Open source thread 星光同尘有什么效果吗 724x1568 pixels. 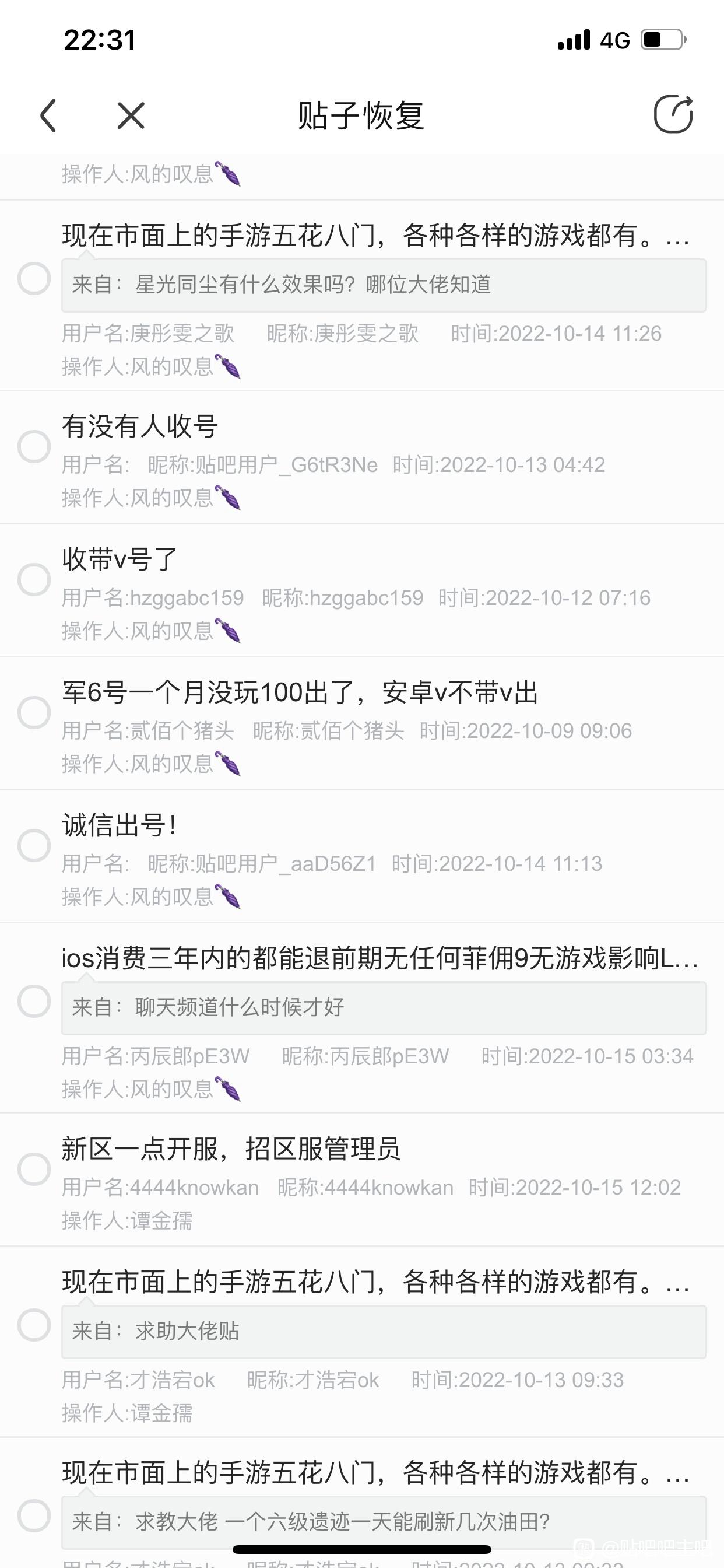[384, 285]
